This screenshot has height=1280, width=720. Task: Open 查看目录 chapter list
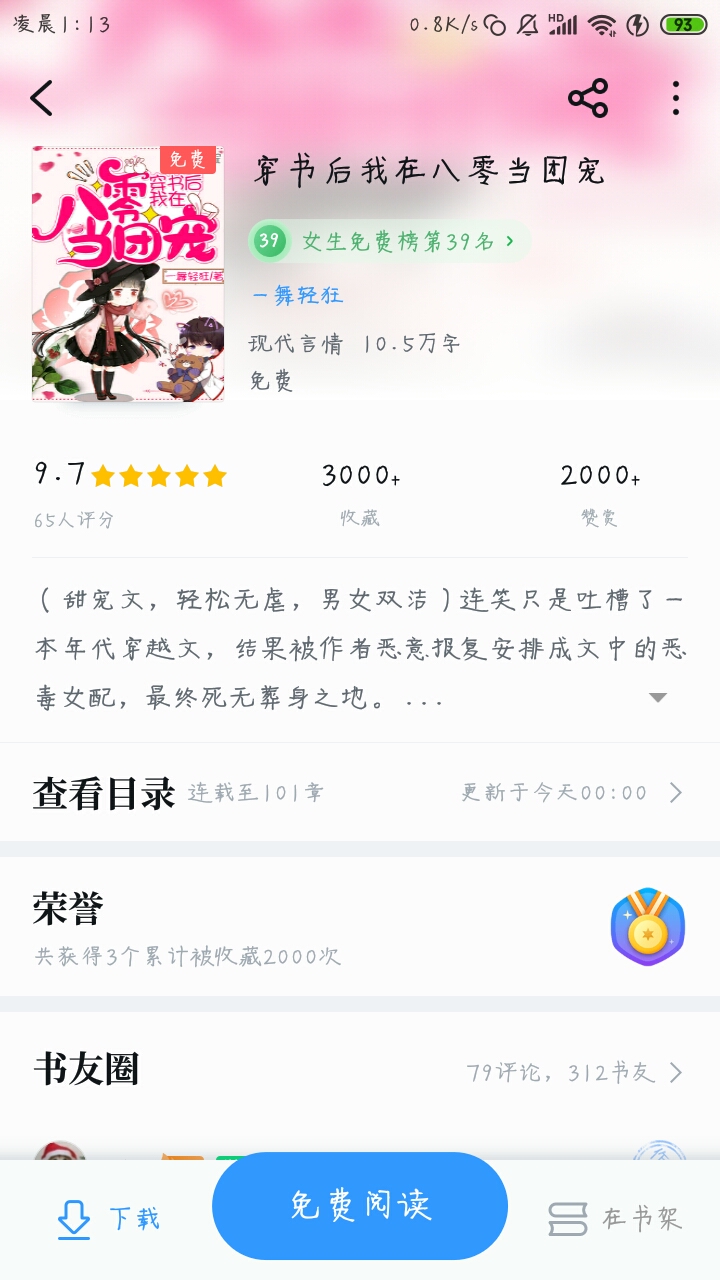[x=360, y=793]
